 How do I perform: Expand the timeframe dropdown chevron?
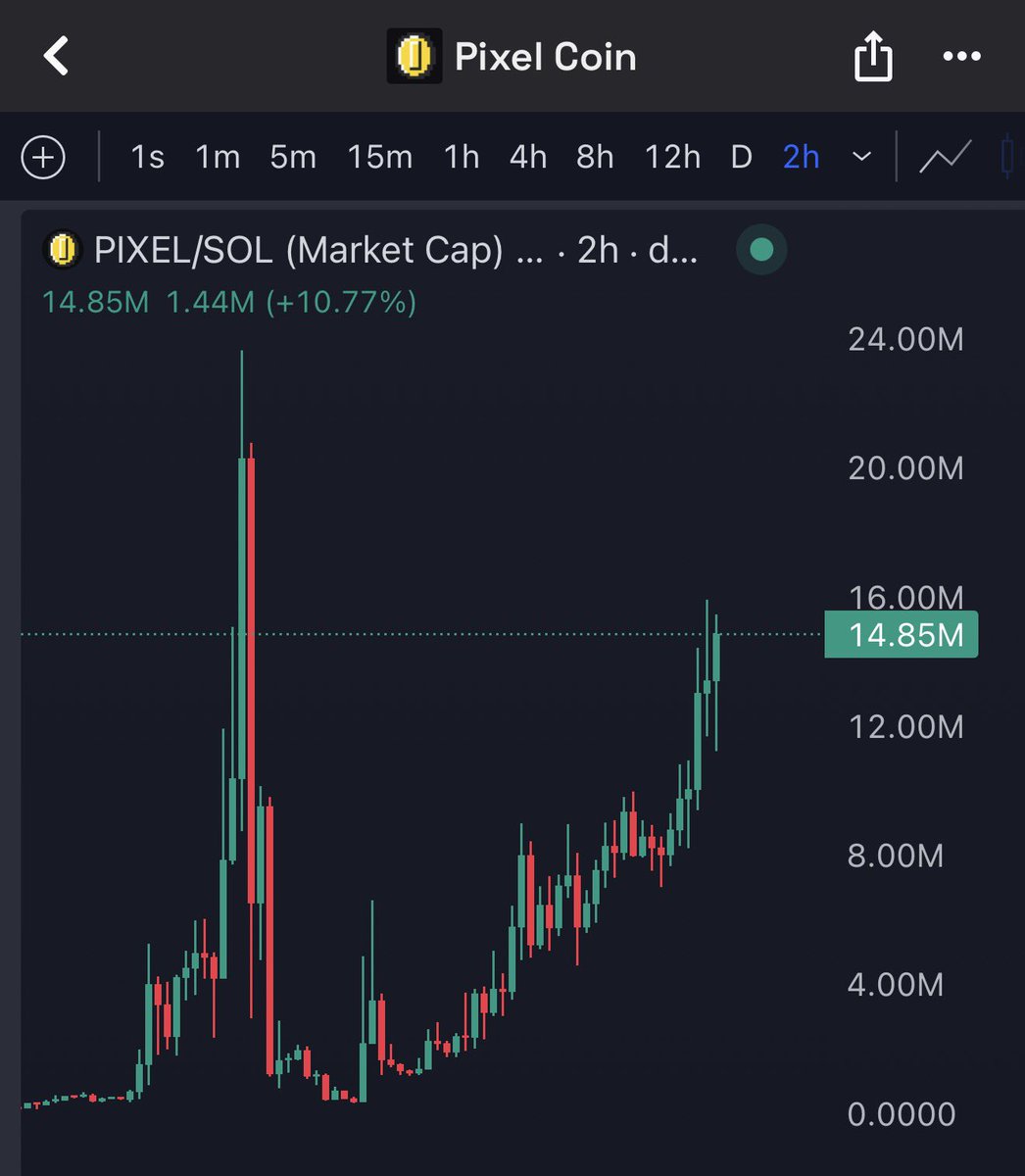click(862, 157)
